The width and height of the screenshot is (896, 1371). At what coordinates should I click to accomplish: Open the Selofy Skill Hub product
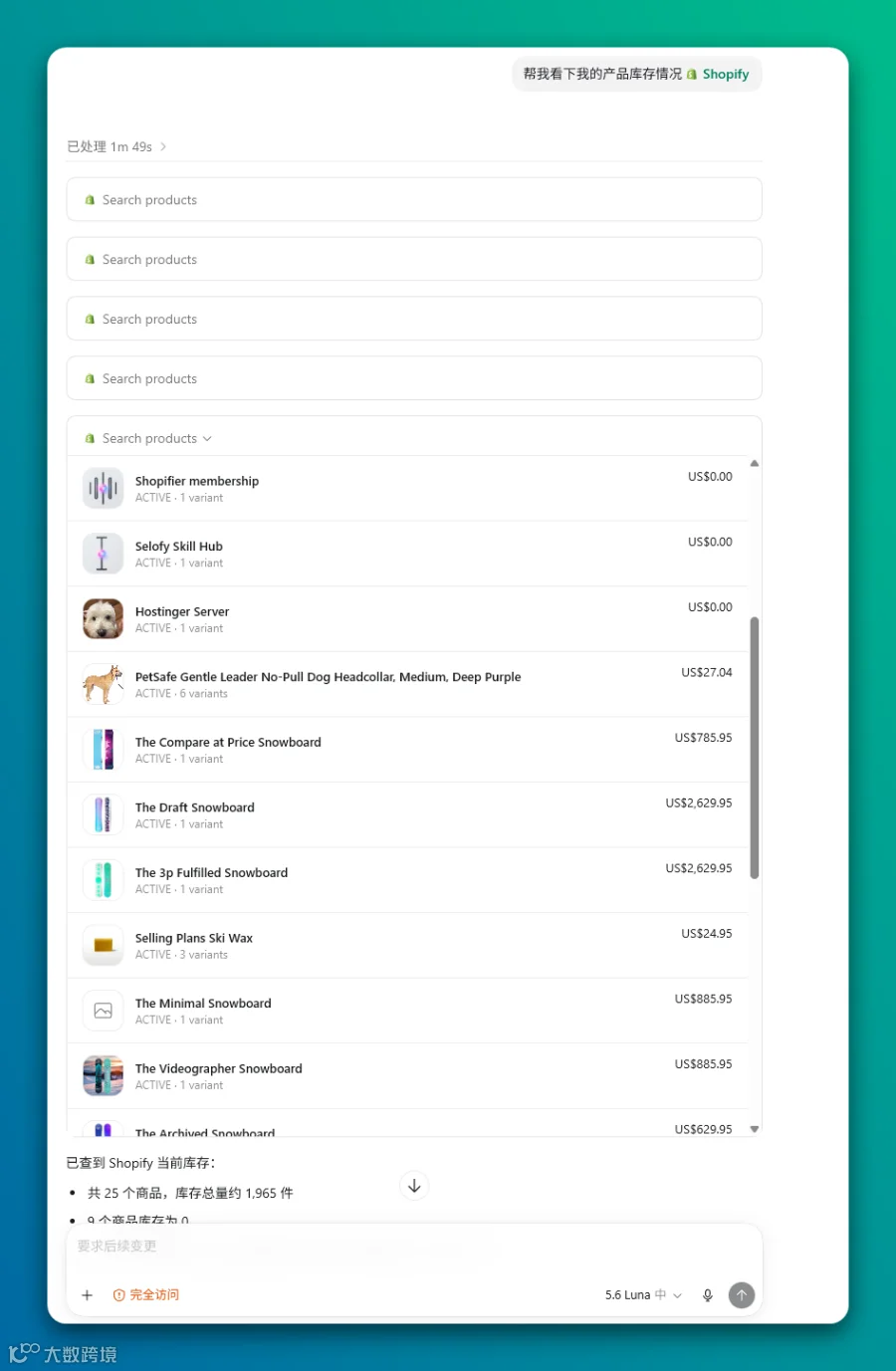point(408,554)
